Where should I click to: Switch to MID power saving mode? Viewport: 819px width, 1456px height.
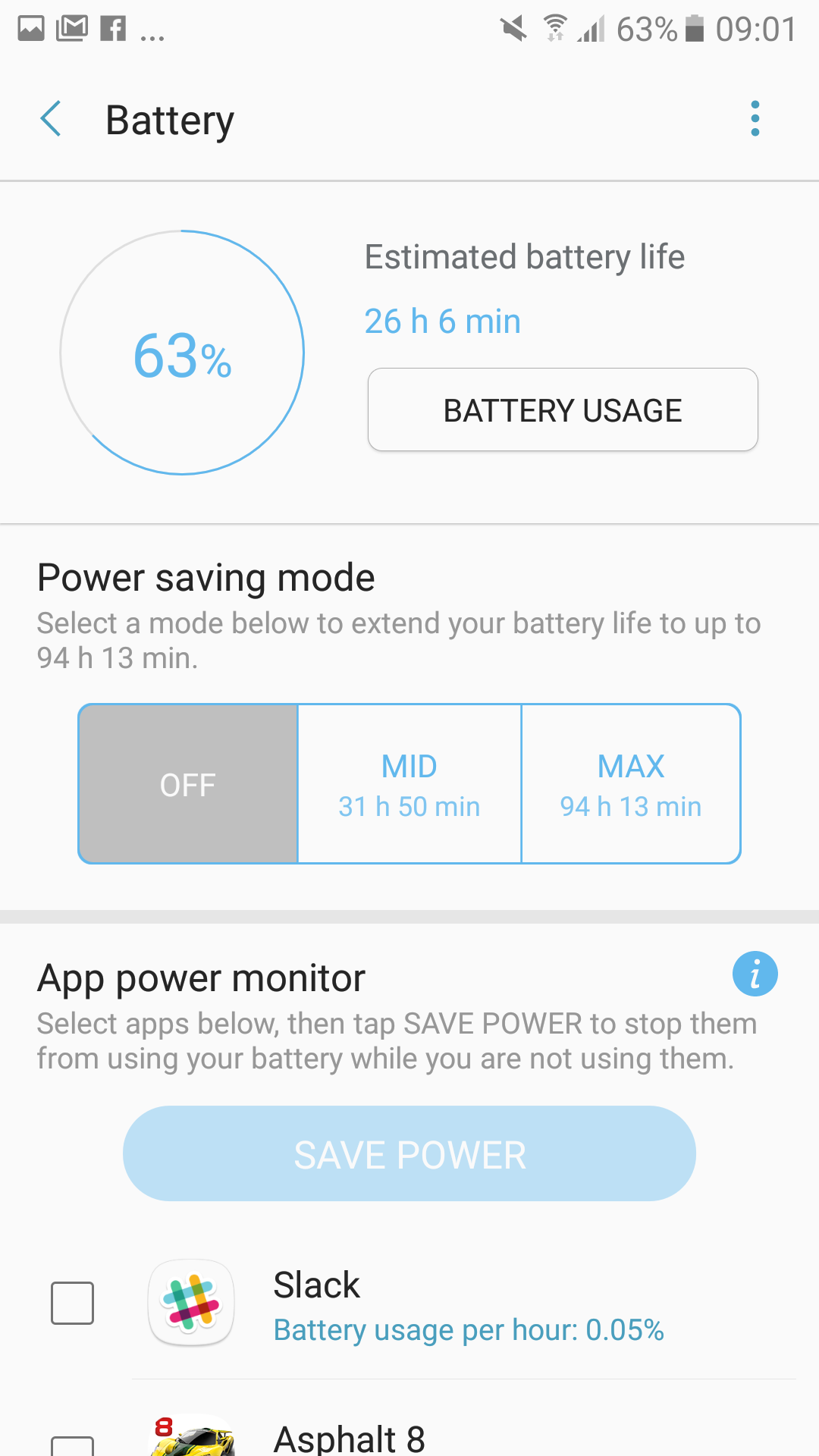pyautogui.click(x=409, y=784)
